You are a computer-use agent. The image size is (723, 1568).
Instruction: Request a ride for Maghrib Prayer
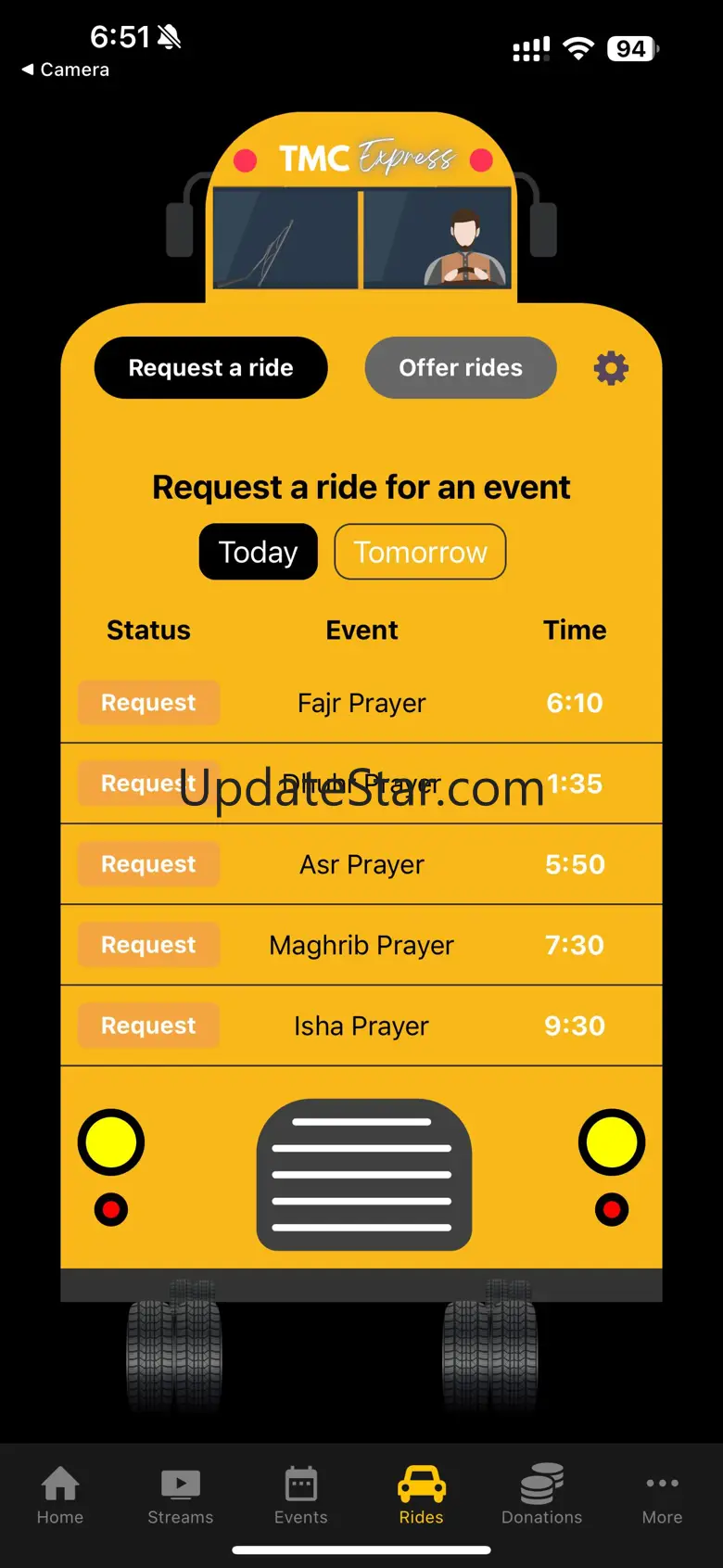coord(148,945)
